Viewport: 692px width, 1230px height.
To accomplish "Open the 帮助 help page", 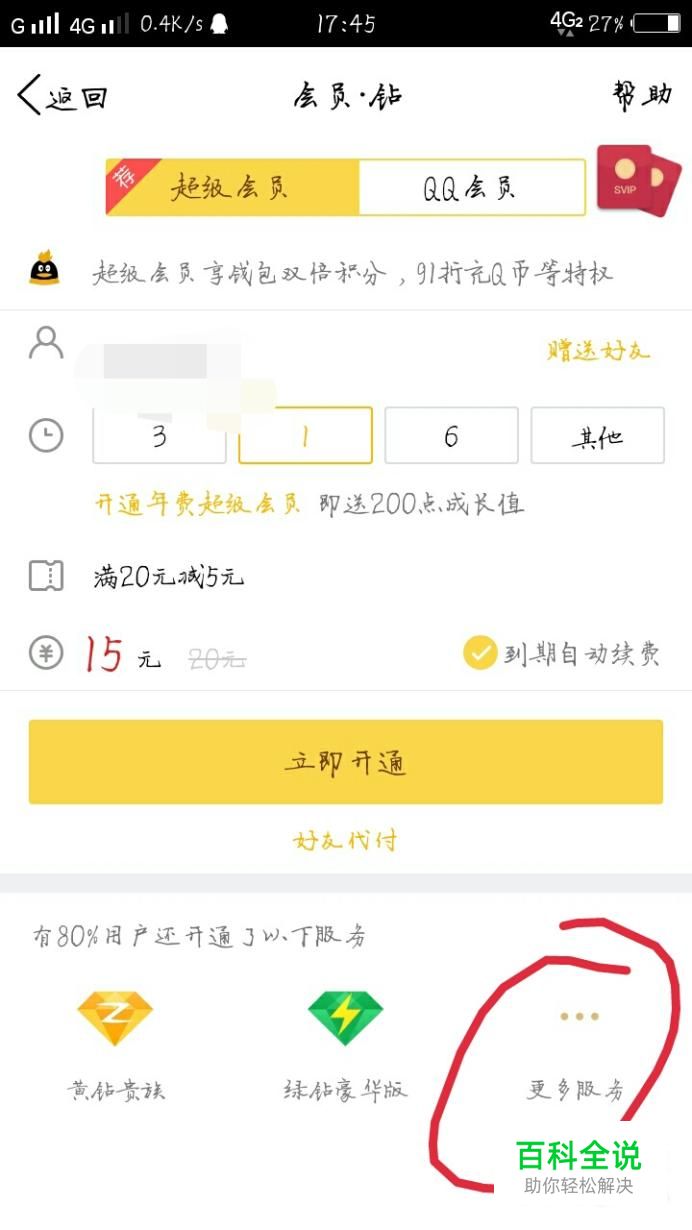I will [x=642, y=96].
